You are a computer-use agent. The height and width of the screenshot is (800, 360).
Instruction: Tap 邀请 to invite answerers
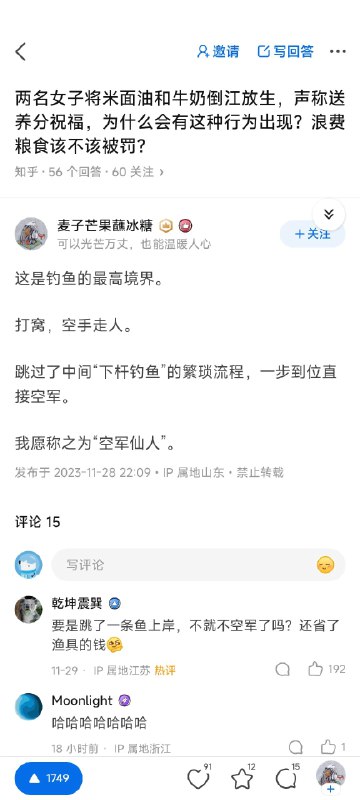[x=218, y=52]
